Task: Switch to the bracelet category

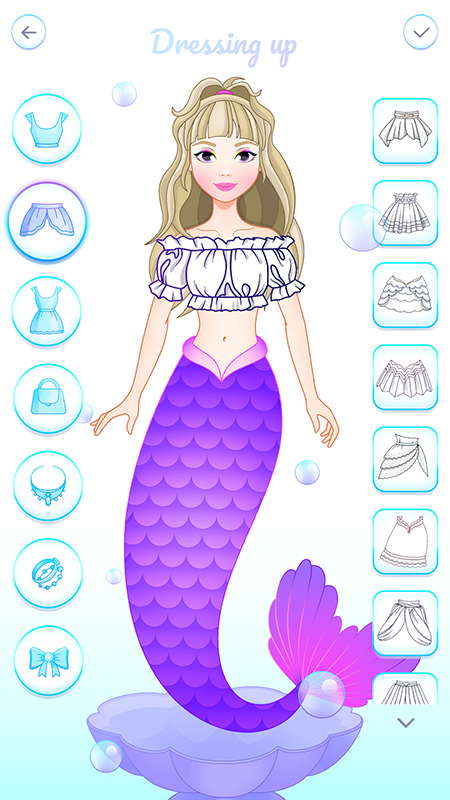Action: tap(48, 573)
